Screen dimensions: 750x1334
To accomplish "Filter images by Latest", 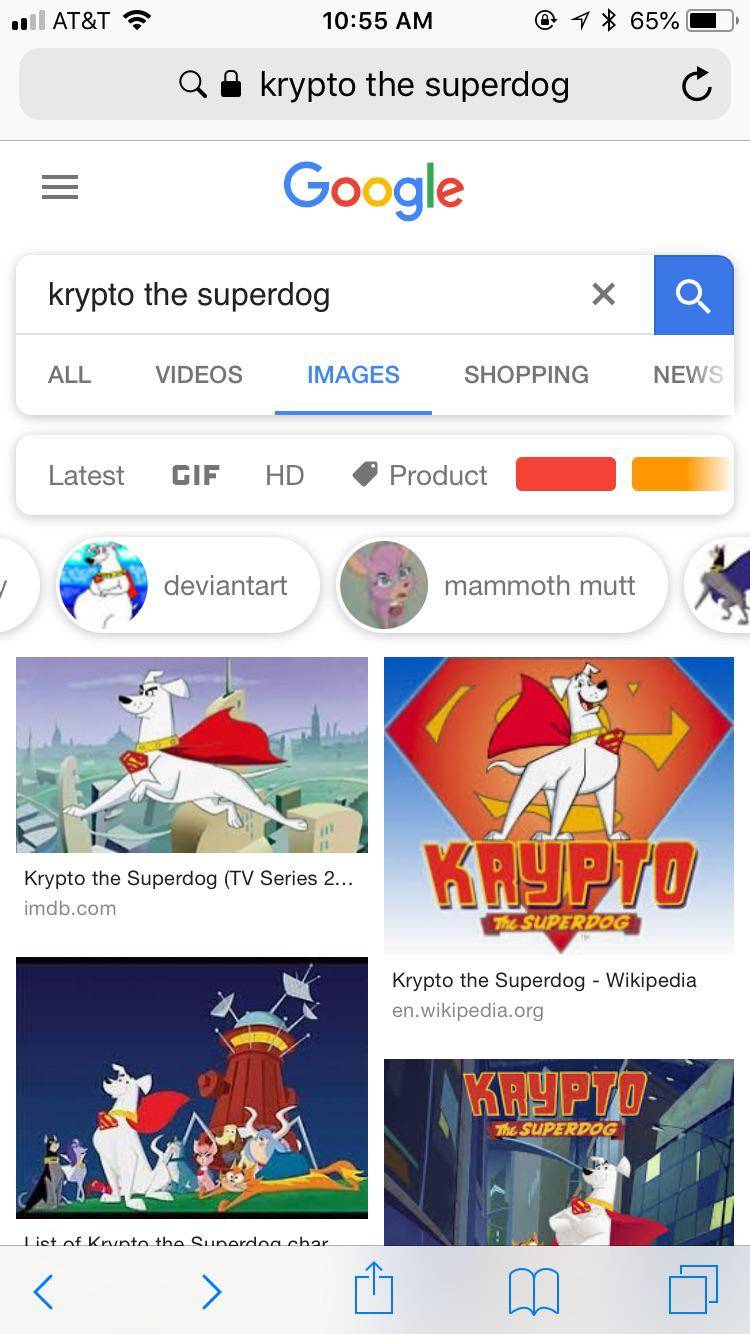I will click(x=86, y=475).
